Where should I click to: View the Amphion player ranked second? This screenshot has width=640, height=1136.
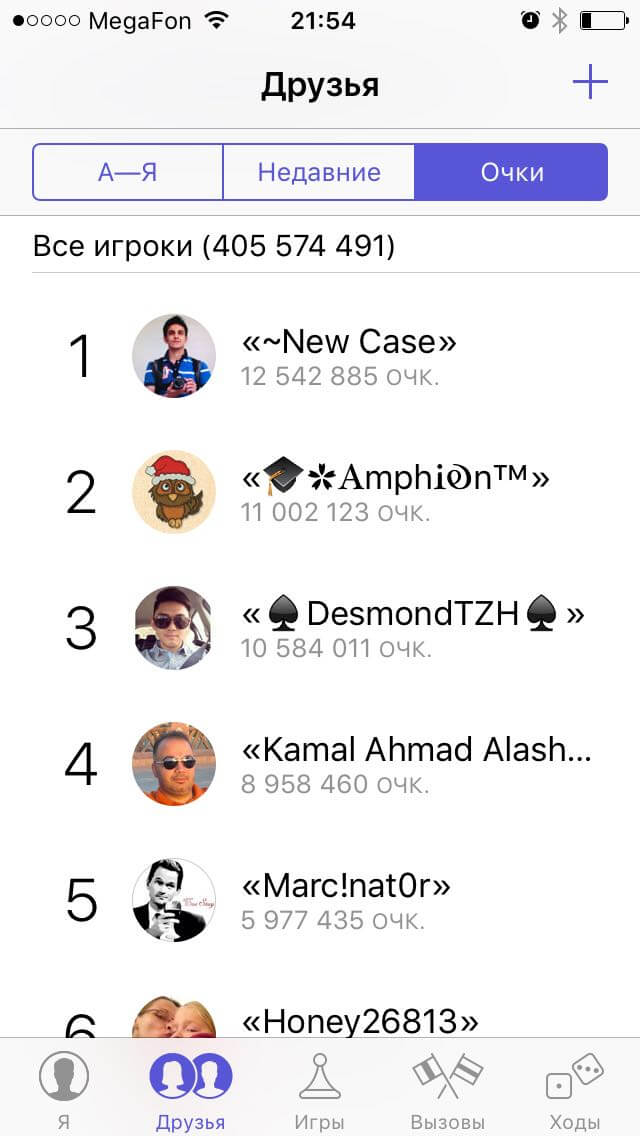pos(394,491)
